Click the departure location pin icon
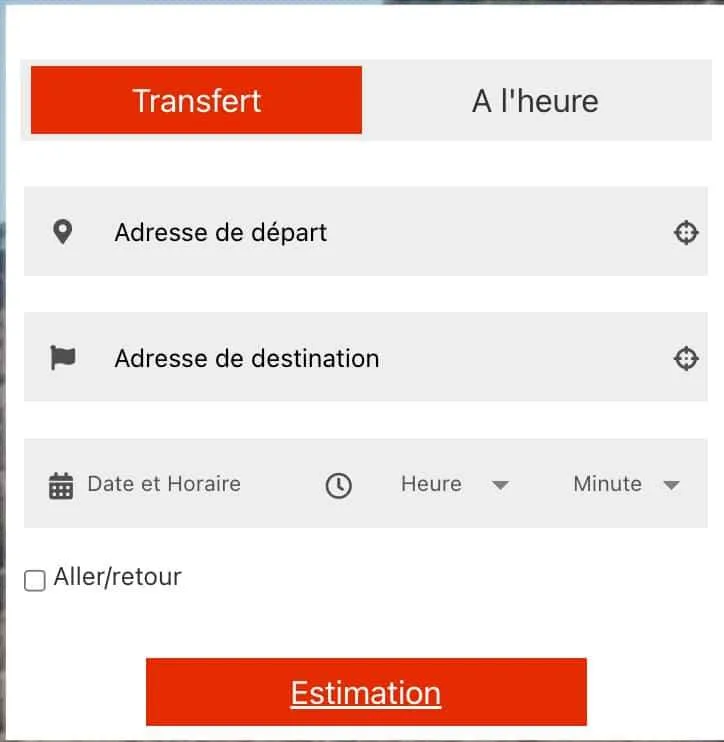 (x=63, y=232)
